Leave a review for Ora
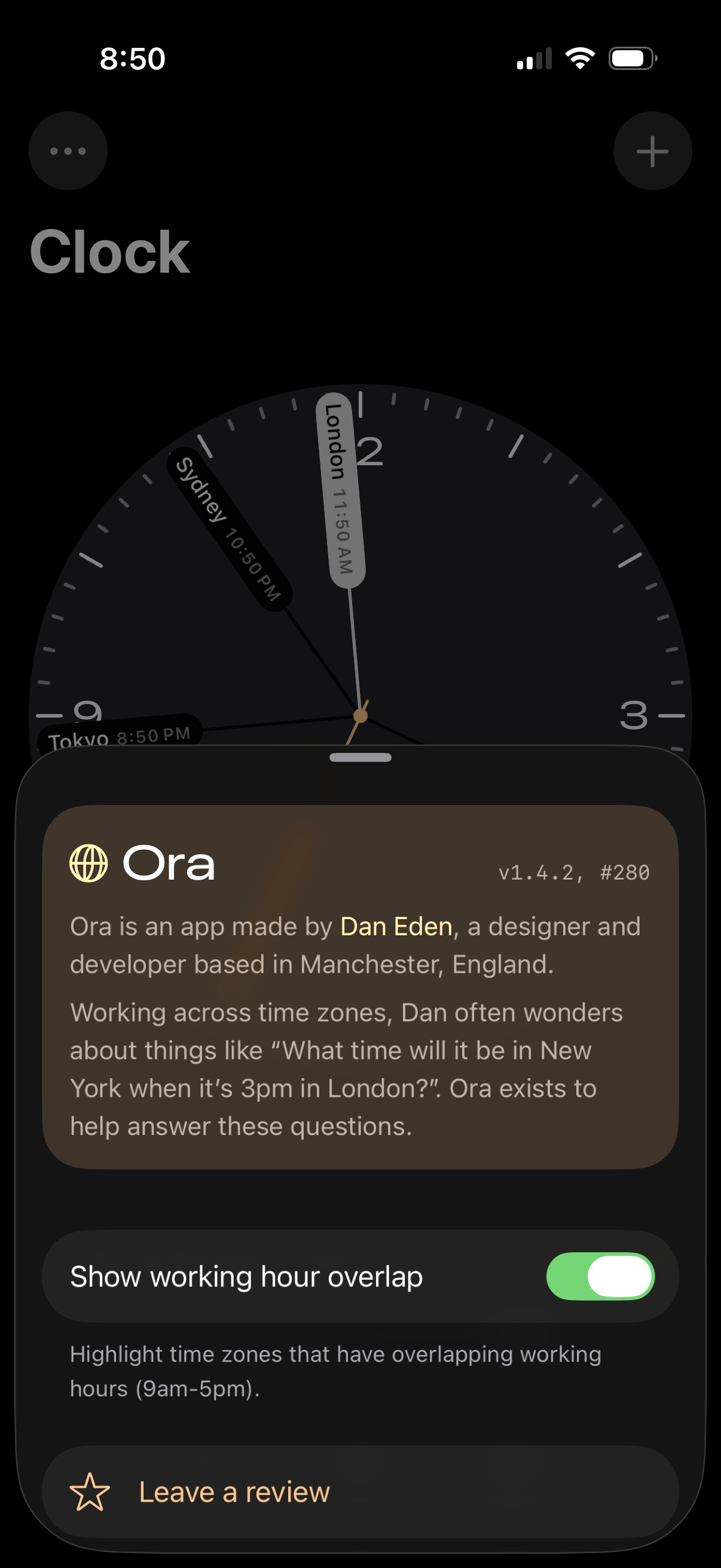This screenshot has height=1568, width=721. [234, 1492]
